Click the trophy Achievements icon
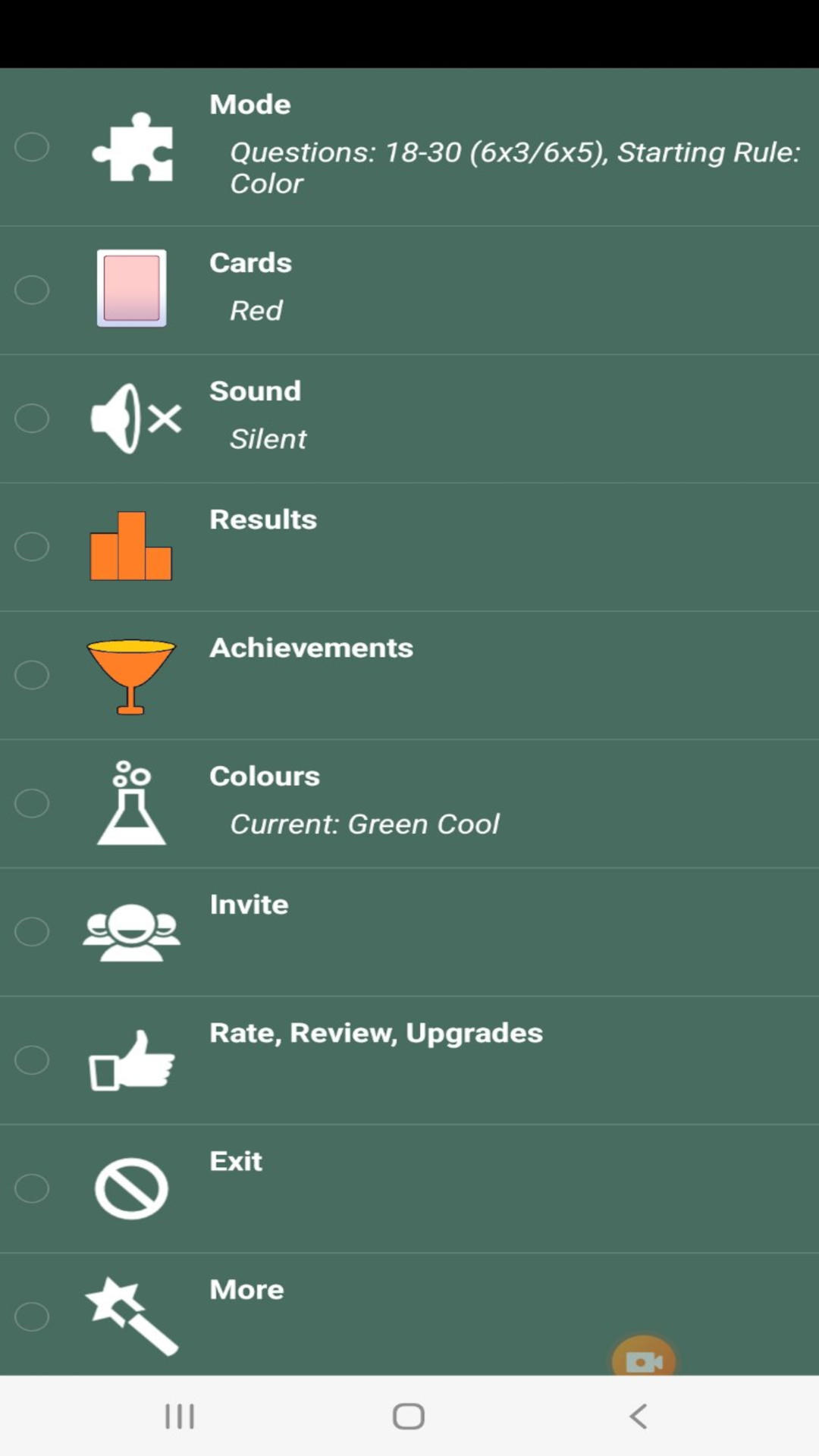819x1456 pixels. tap(130, 675)
